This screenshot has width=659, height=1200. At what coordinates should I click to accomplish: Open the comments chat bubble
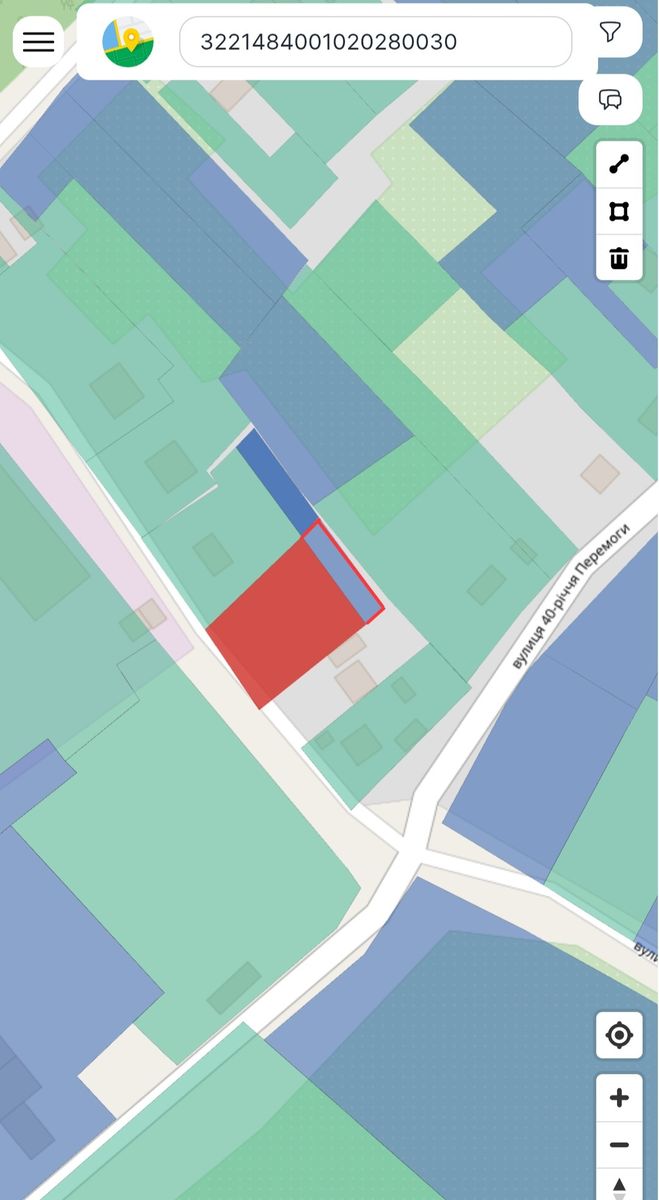tap(610, 99)
